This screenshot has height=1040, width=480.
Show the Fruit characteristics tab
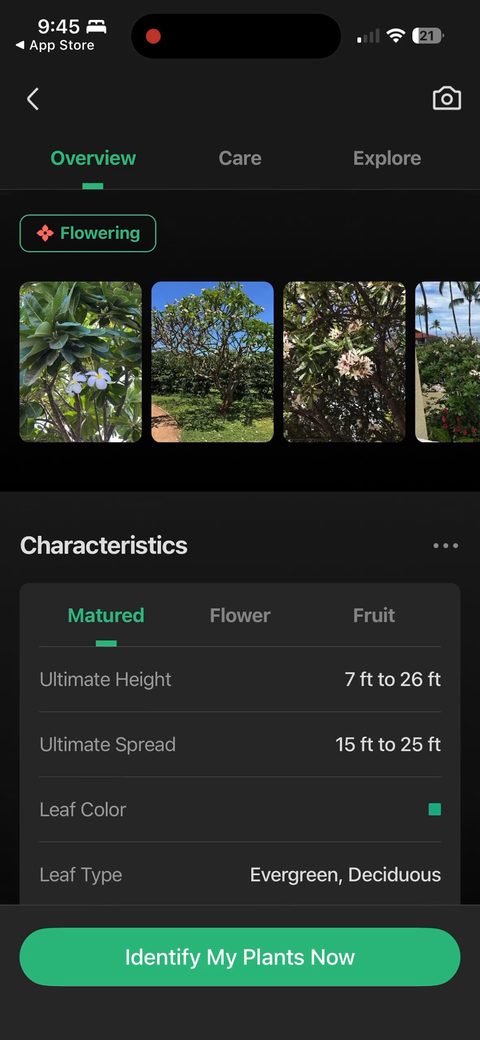click(x=374, y=616)
